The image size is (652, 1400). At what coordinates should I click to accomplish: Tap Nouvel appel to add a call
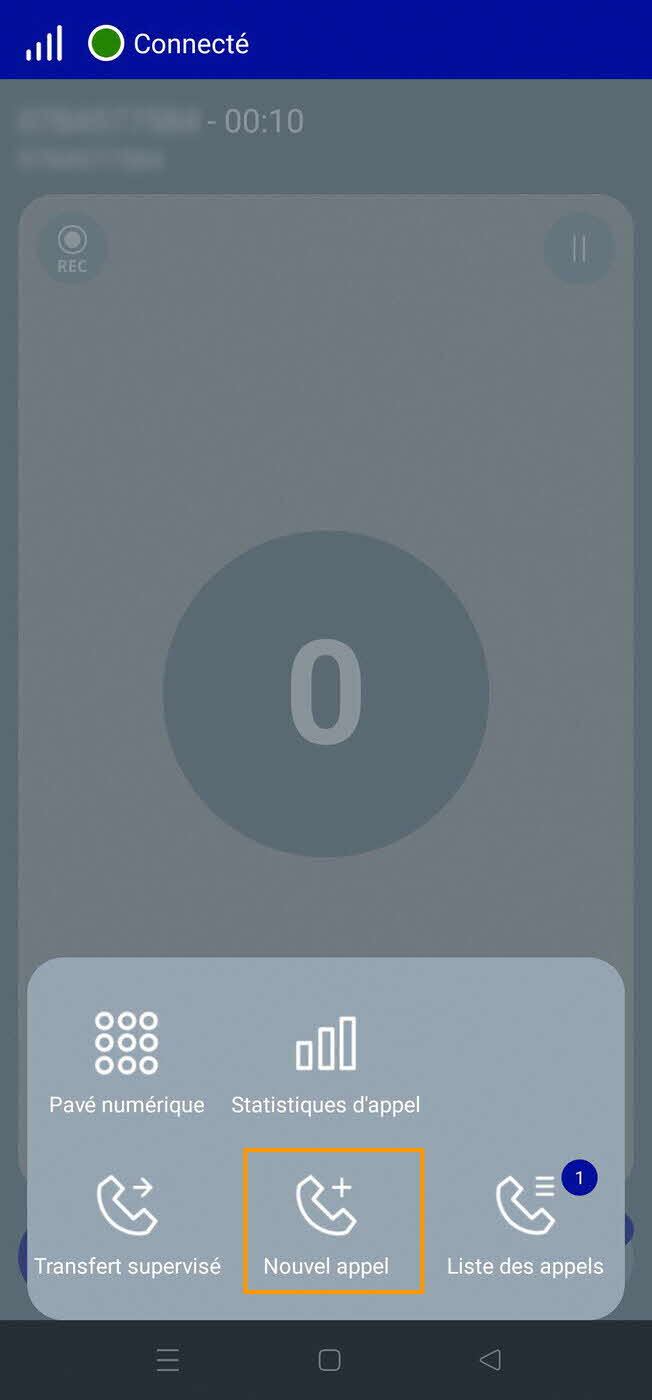click(x=326, y=1222)
